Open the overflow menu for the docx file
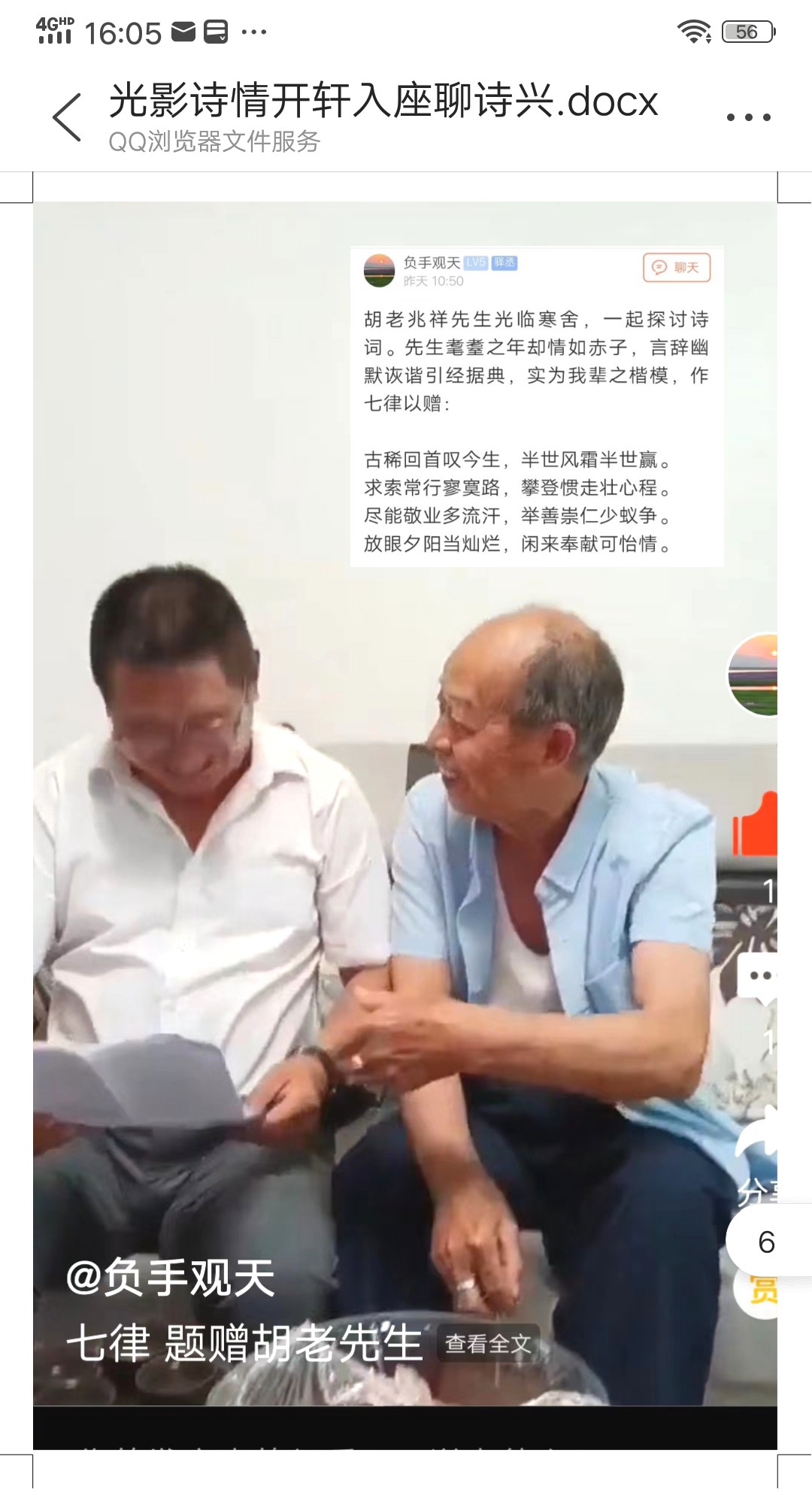Screen dimensions: 812x1495 coord(748,117)
